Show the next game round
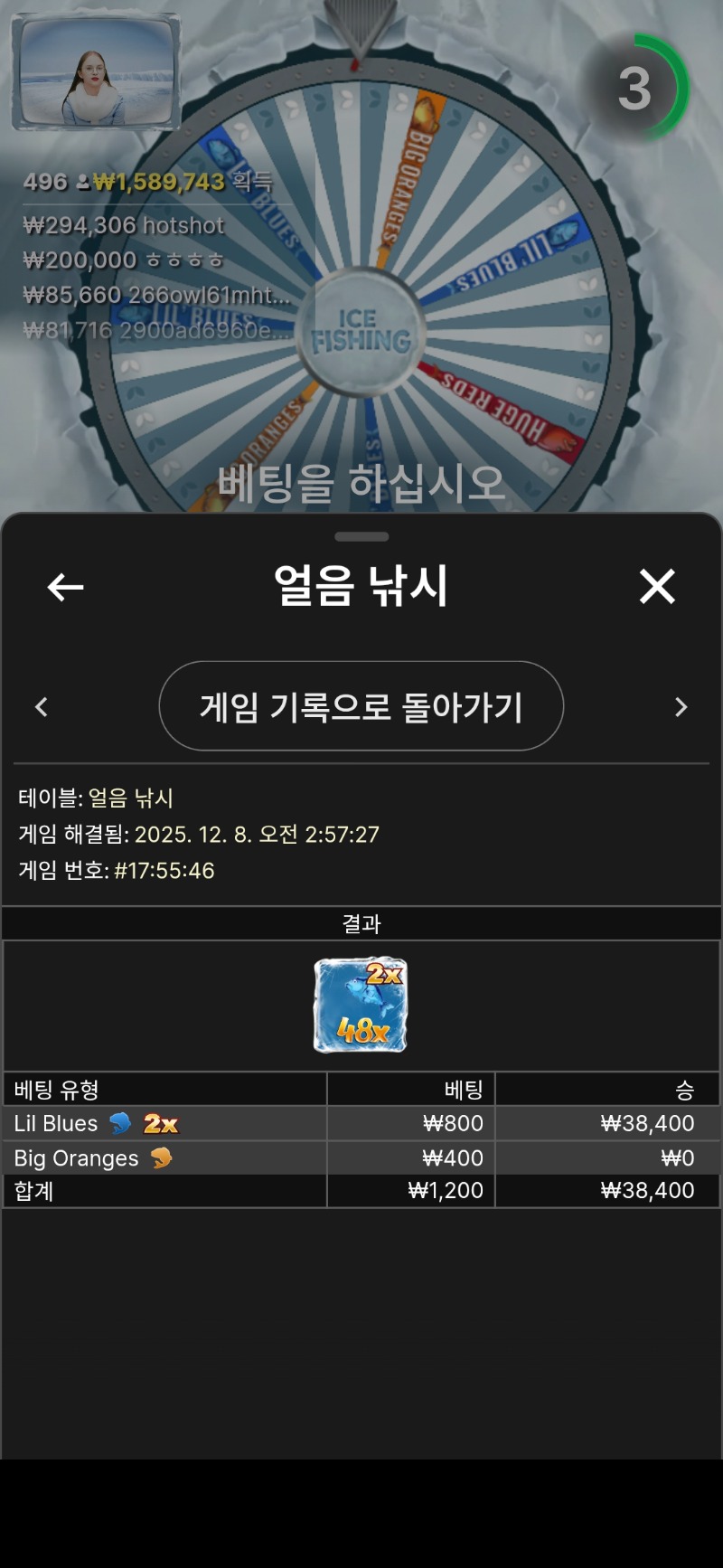Viewport: 723px width, 1568px height. click(681, 707)
